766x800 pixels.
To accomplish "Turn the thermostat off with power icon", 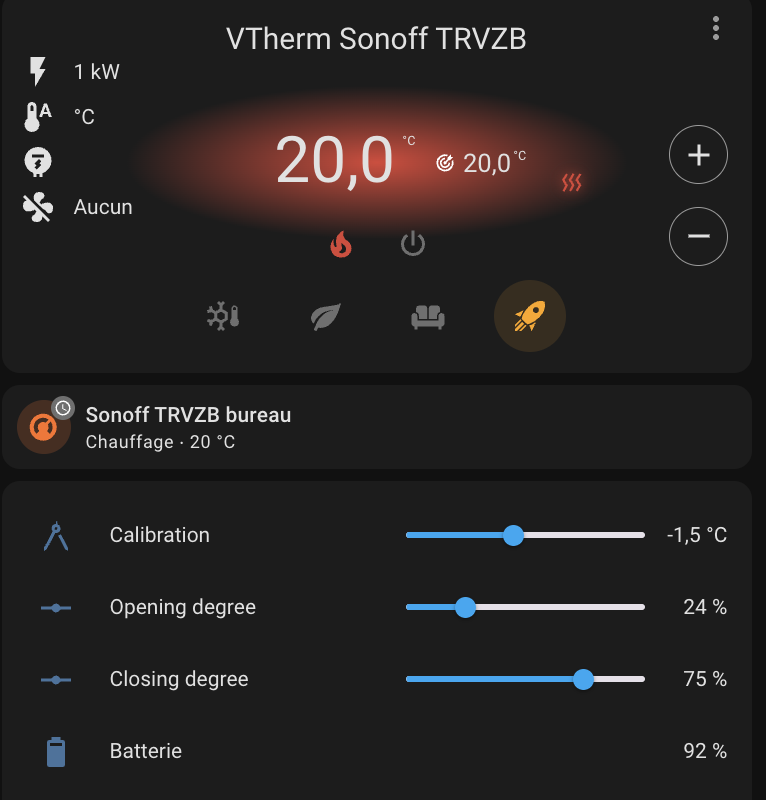I will 413,244.
